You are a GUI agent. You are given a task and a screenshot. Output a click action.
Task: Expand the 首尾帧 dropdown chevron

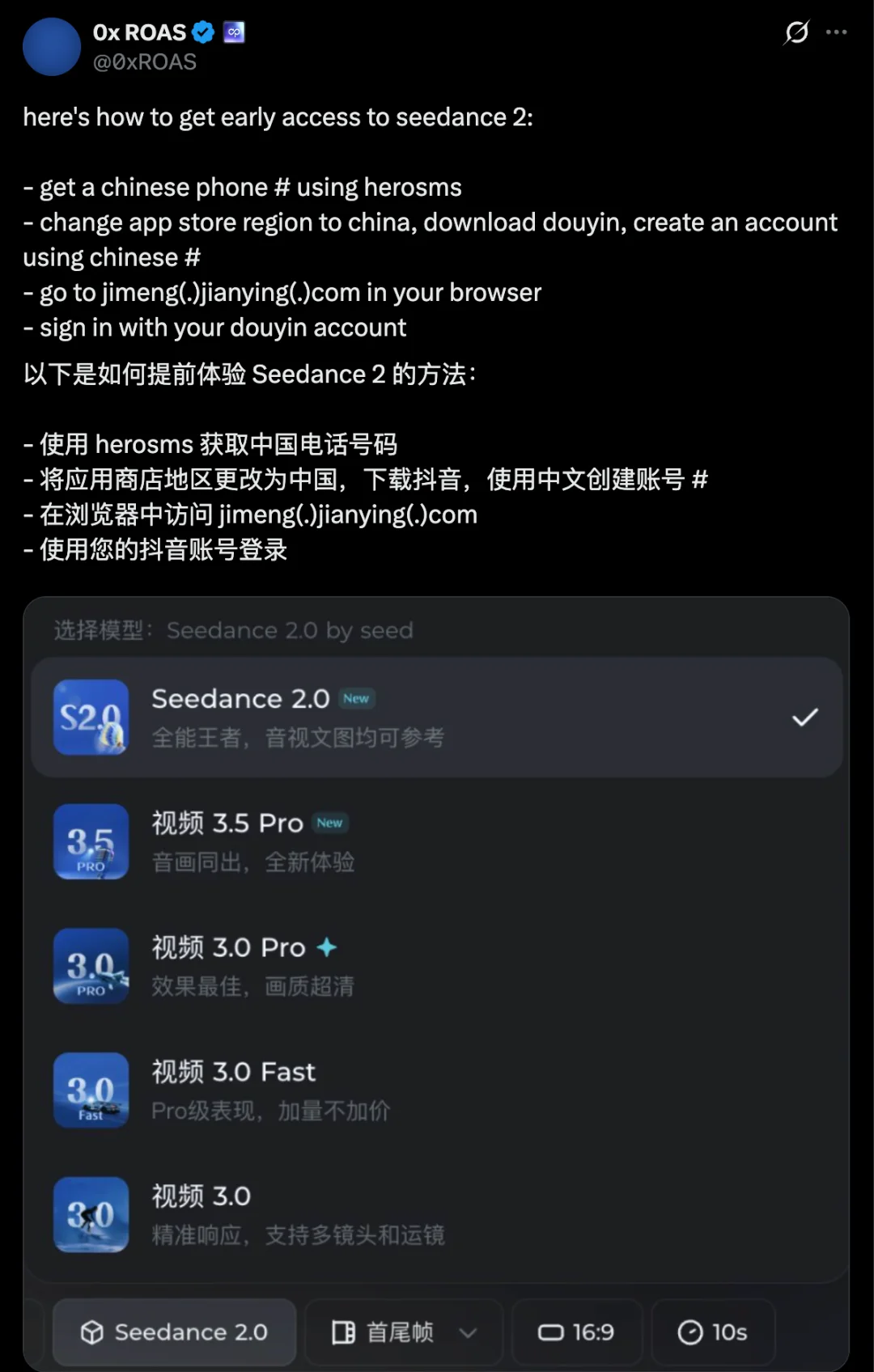(x=467, y=1332)
